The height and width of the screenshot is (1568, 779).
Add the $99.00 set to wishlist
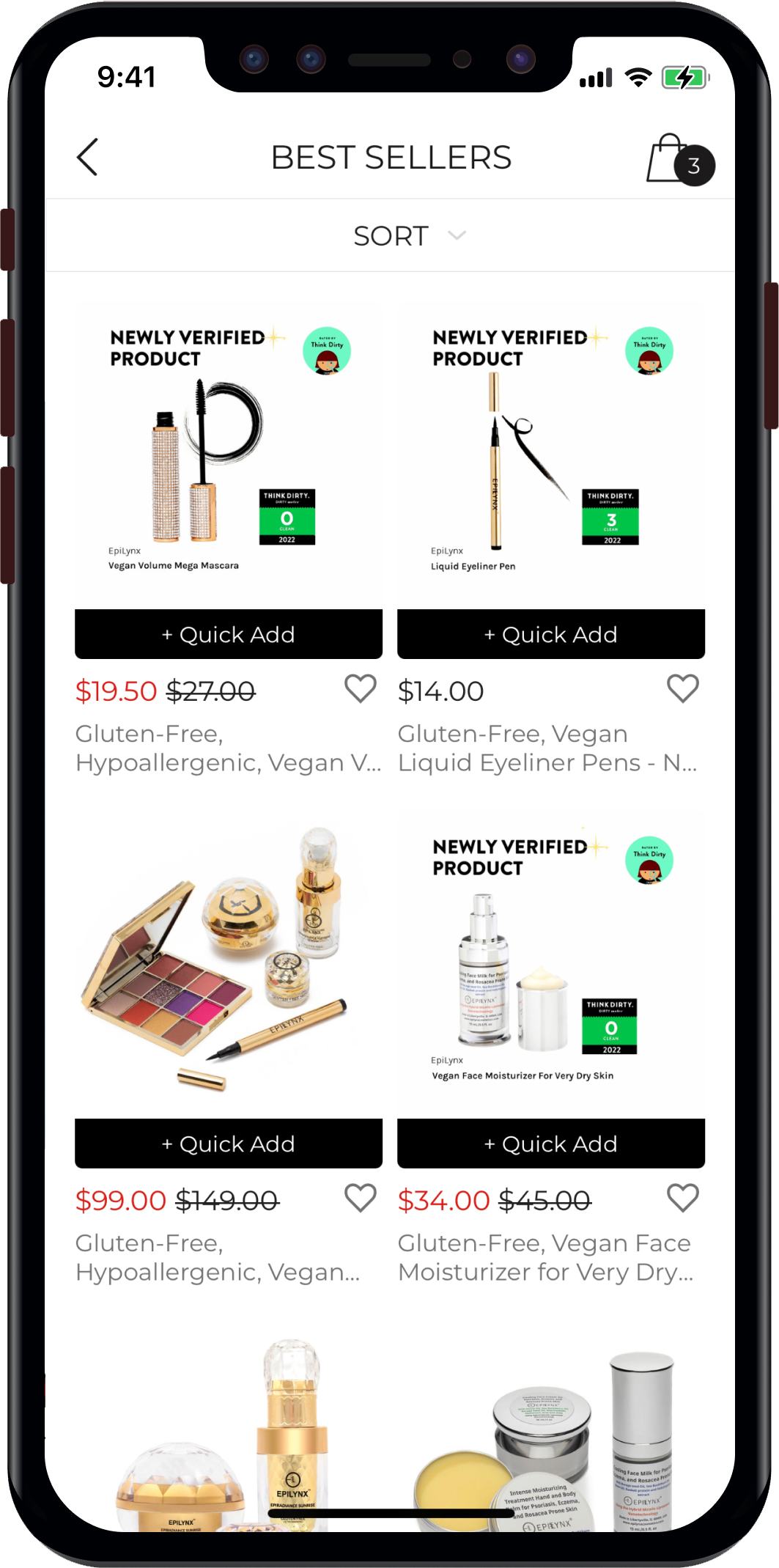360,1199
